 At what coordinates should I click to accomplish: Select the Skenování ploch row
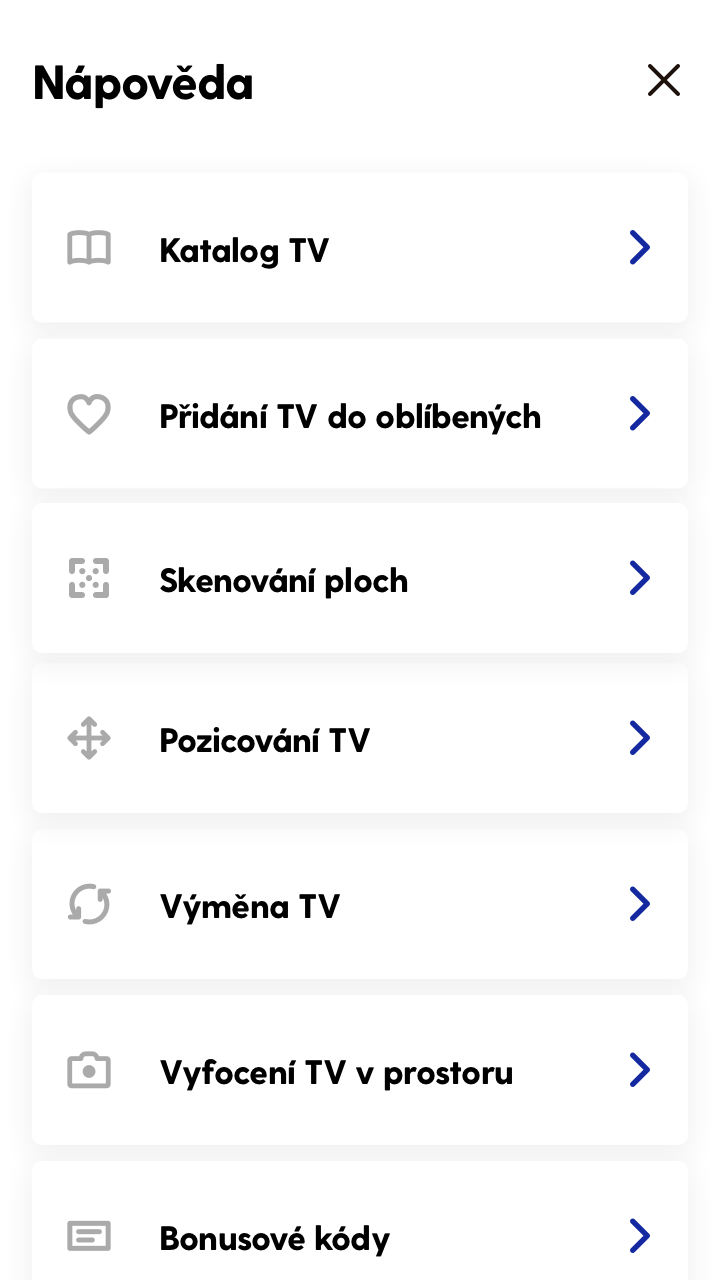click(360, 578)
